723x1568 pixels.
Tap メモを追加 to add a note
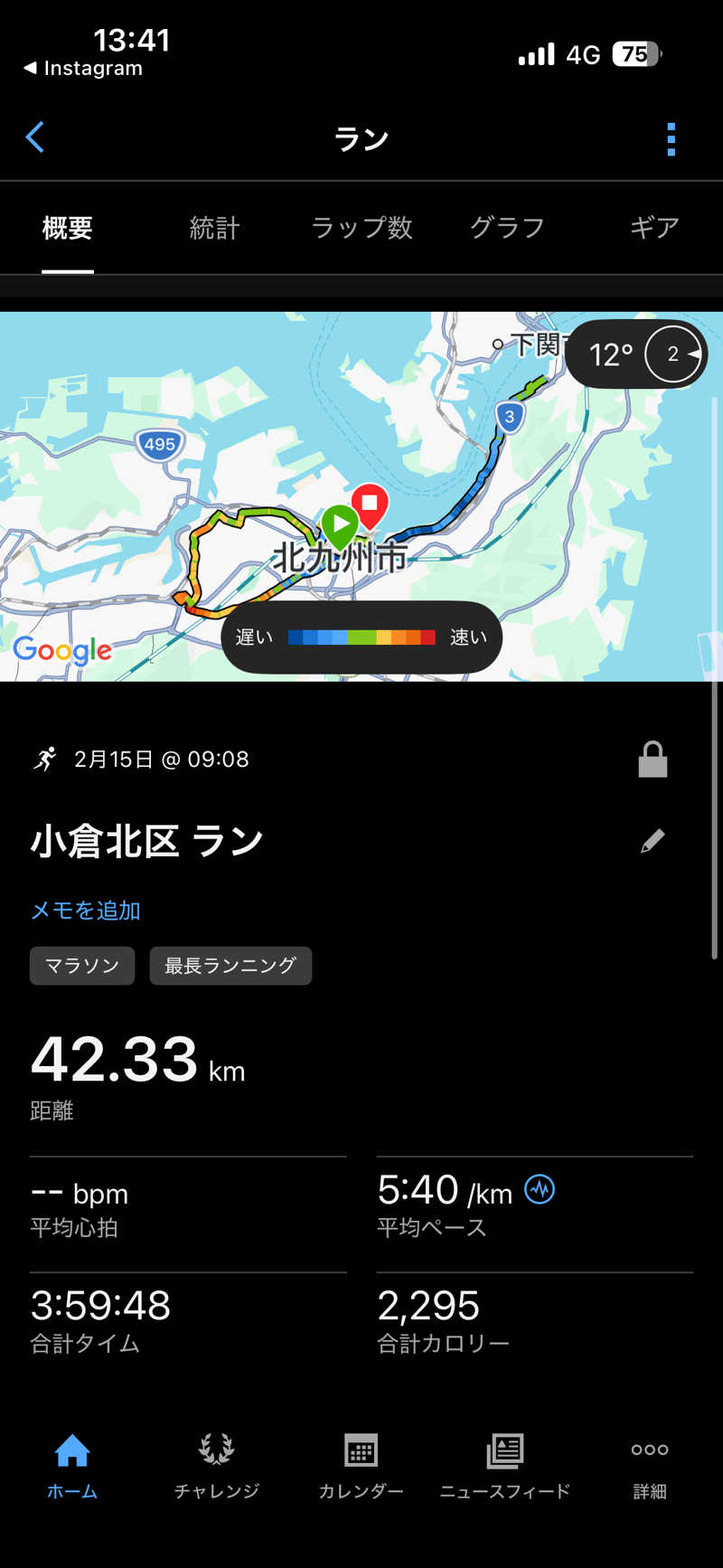point(84,911)
